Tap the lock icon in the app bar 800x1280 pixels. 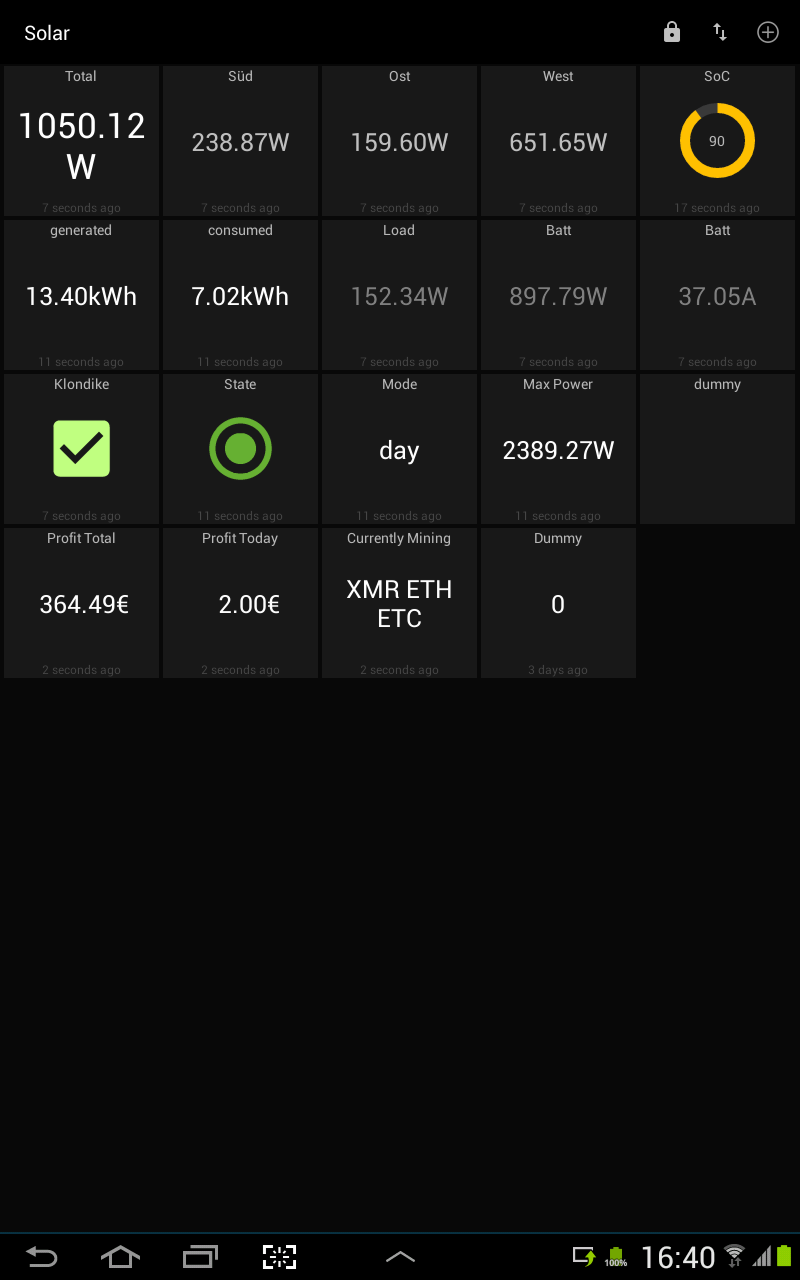click(672, 33)
